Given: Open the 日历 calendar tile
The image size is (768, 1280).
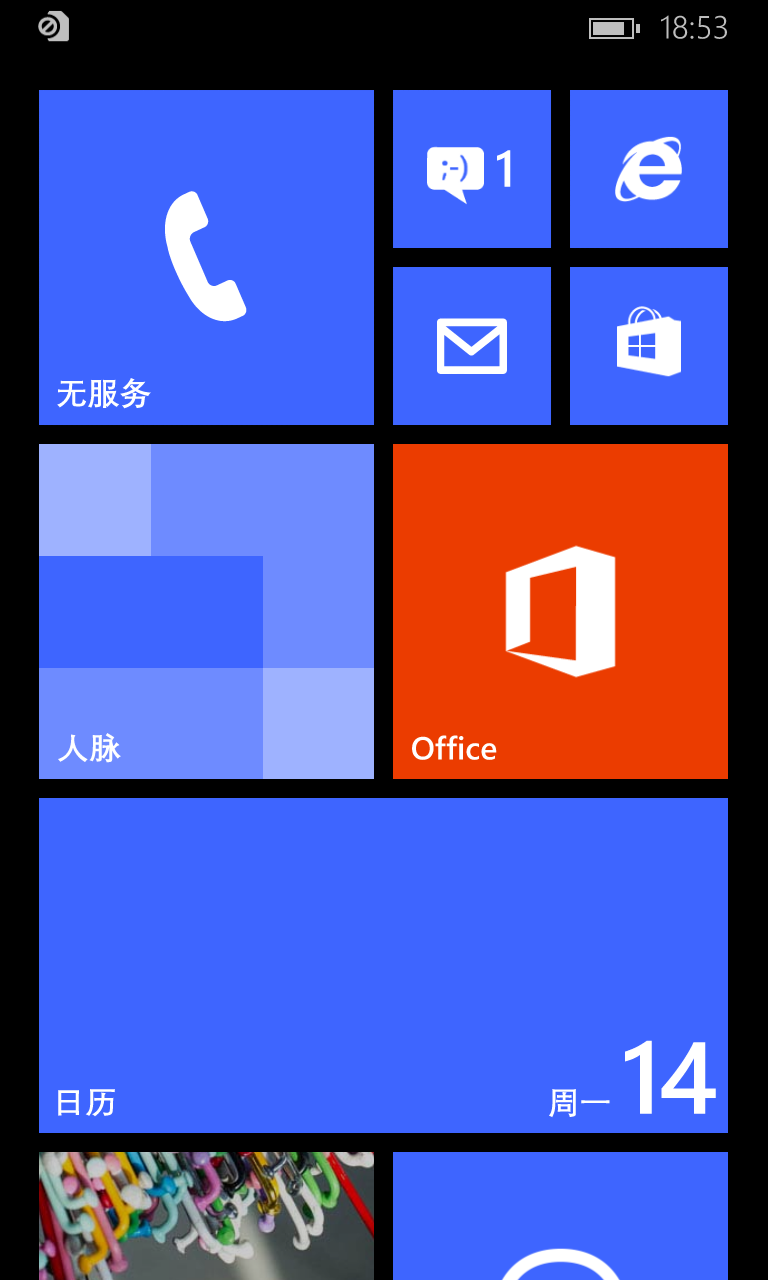Looking at the screenshot, I should [x=383, y=965].
